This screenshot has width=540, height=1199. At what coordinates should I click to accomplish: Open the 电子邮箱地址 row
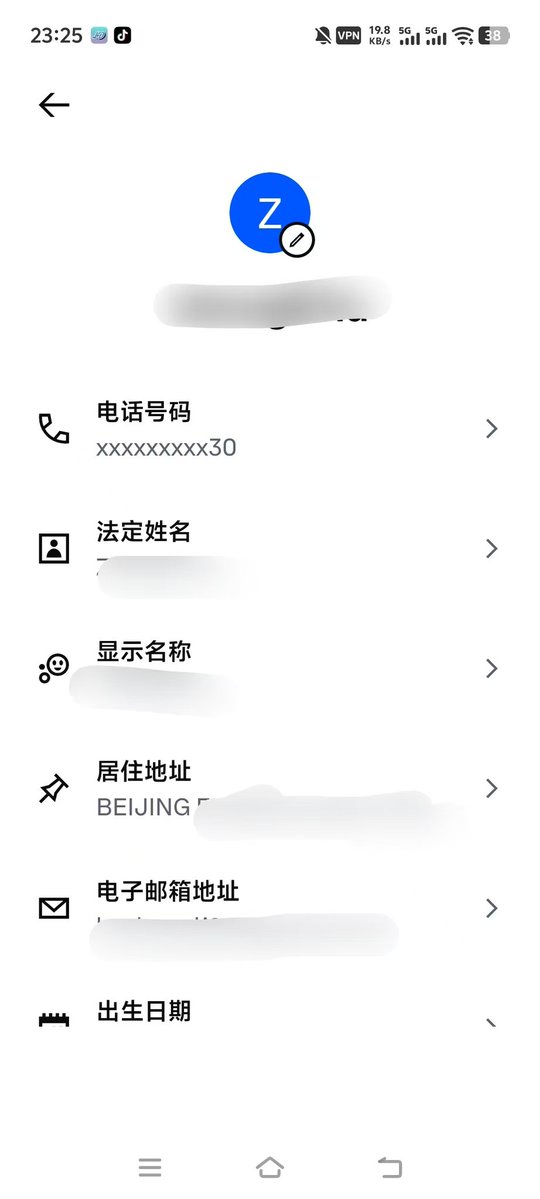click(x=270, y=908)
